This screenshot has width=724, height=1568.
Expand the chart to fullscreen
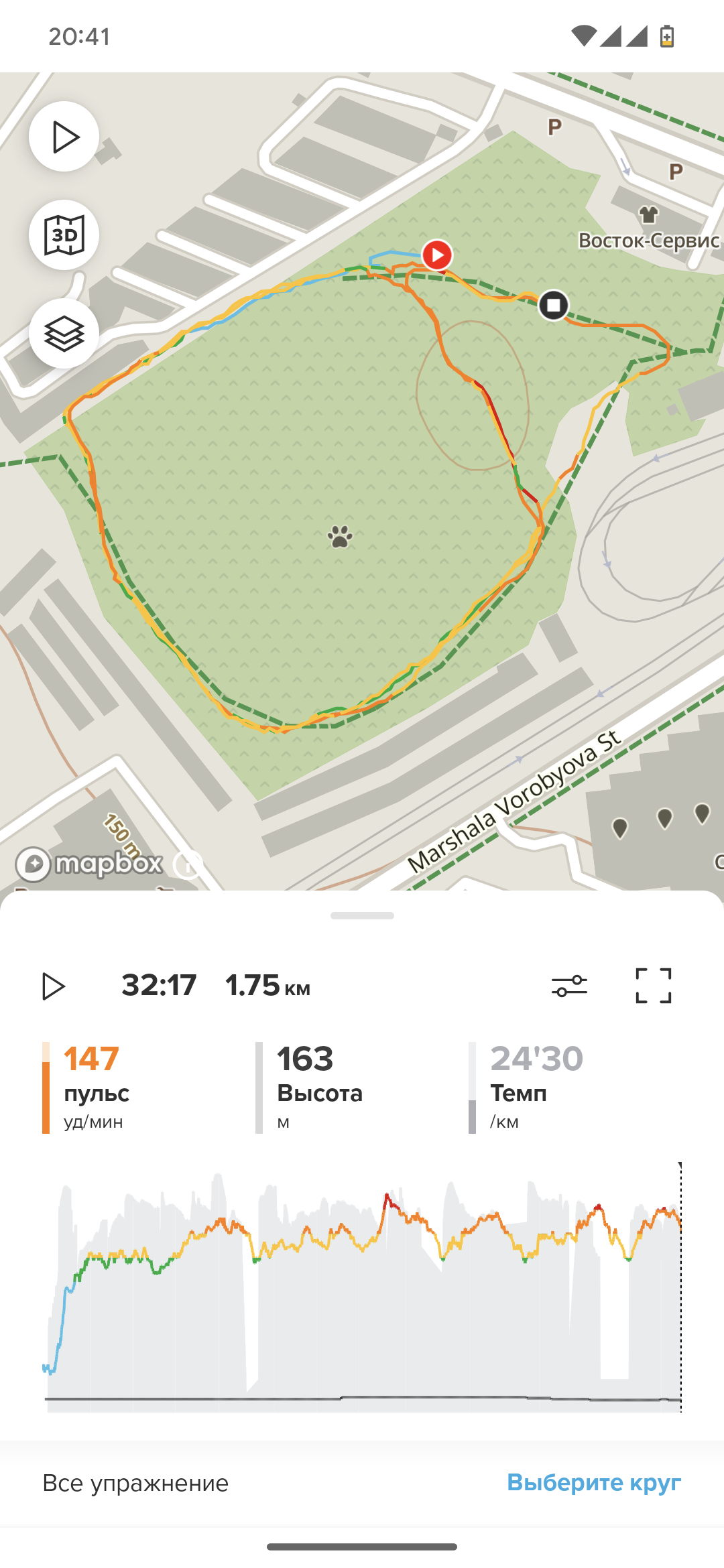(653, 986)
